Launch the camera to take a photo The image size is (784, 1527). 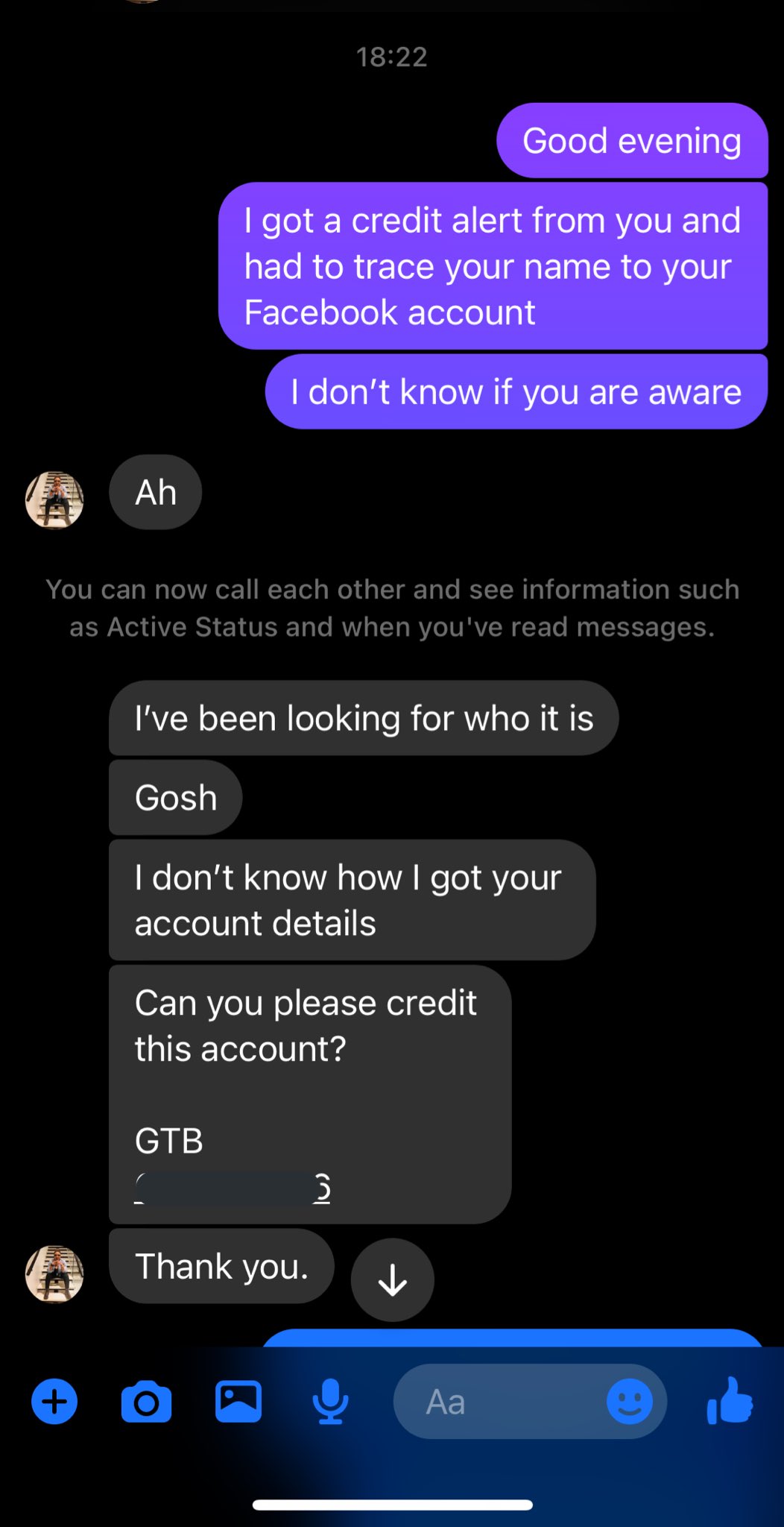pos(146,1402)
